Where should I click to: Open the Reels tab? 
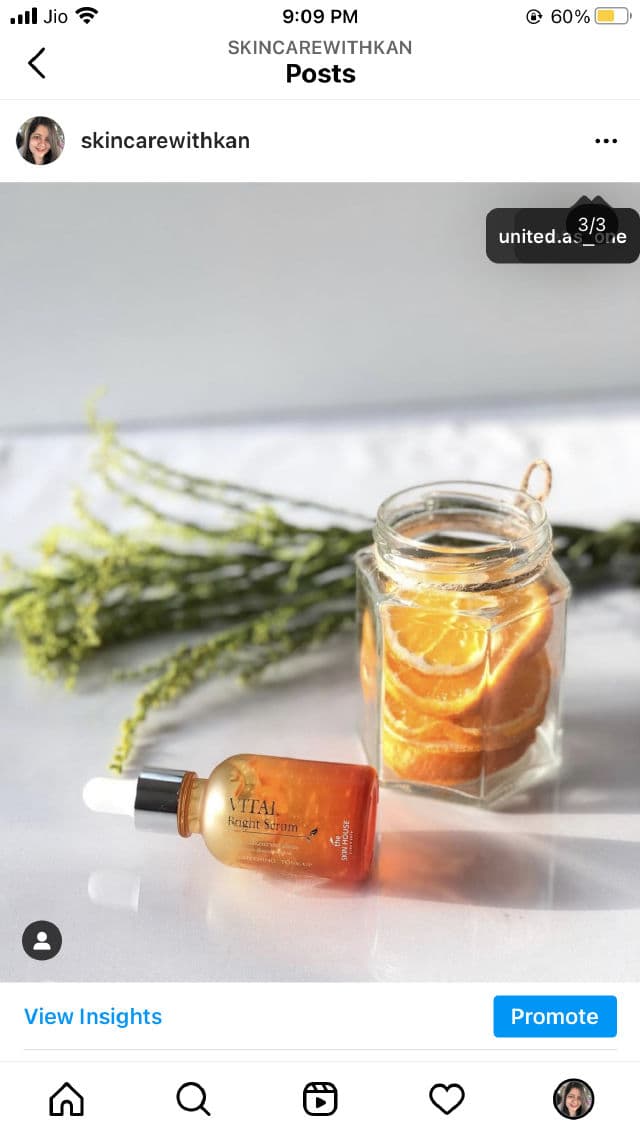click(320, 1099)
